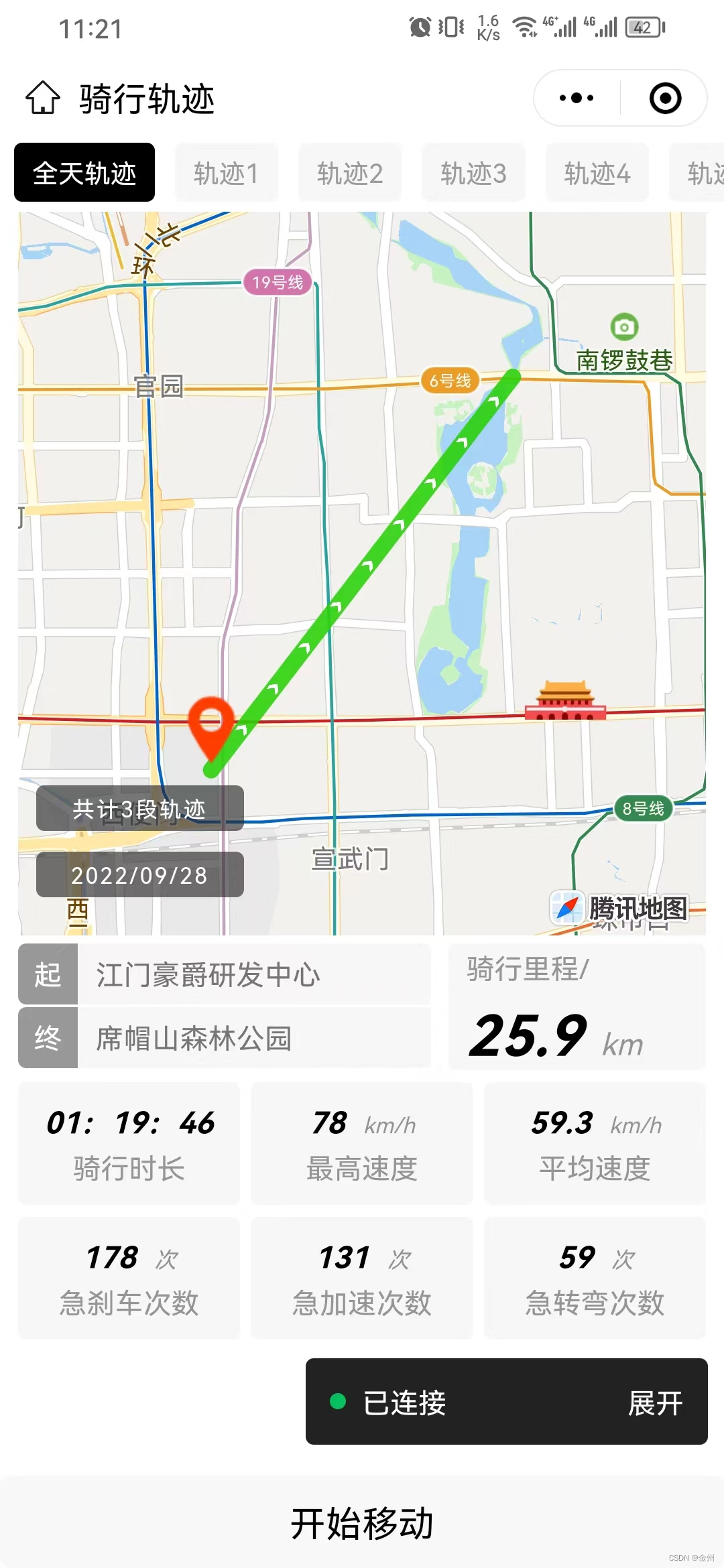Select the 全天轨迹 tab
This screenshot has width=724, height=1568.
pyautogui.click(x=84, y=173)
